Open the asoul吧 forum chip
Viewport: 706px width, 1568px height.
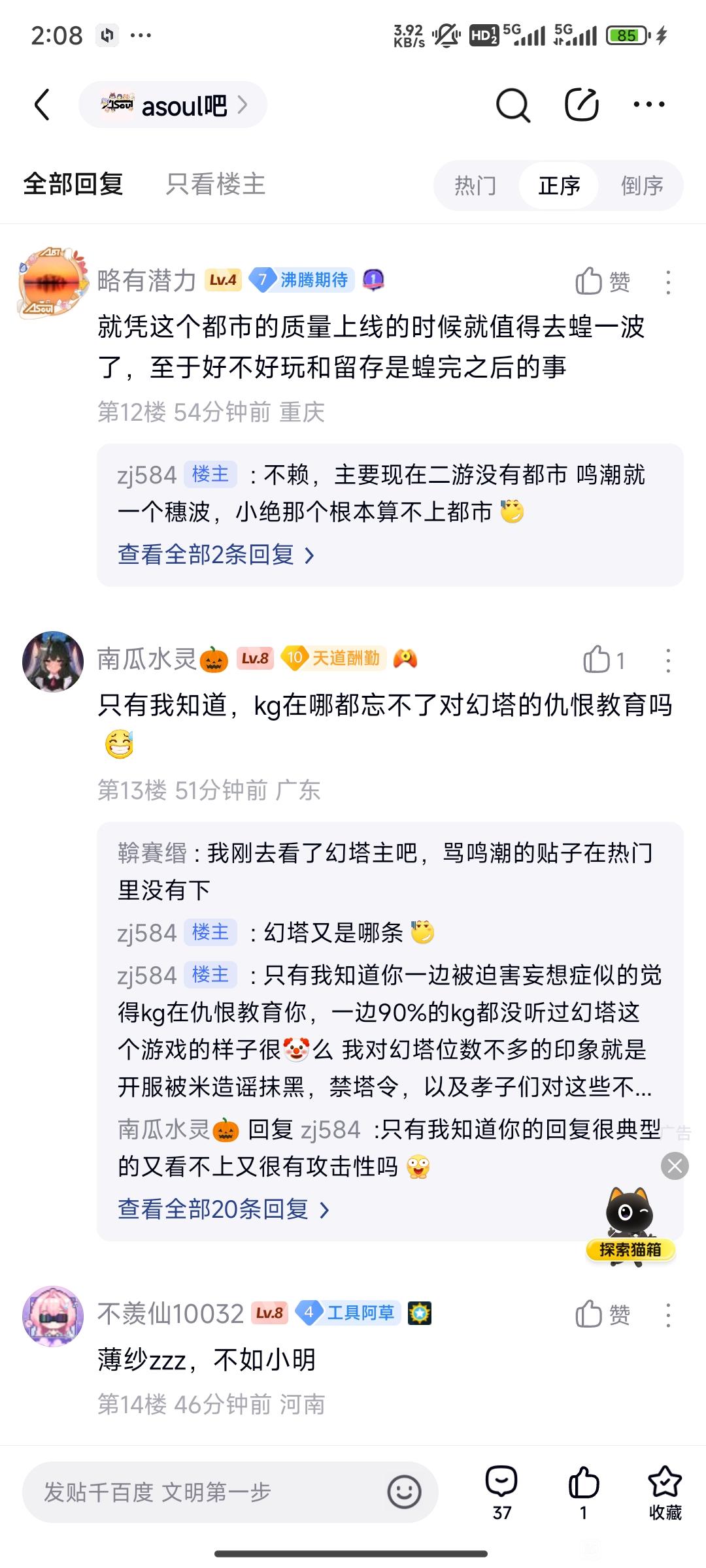click(x=173, y=105)
